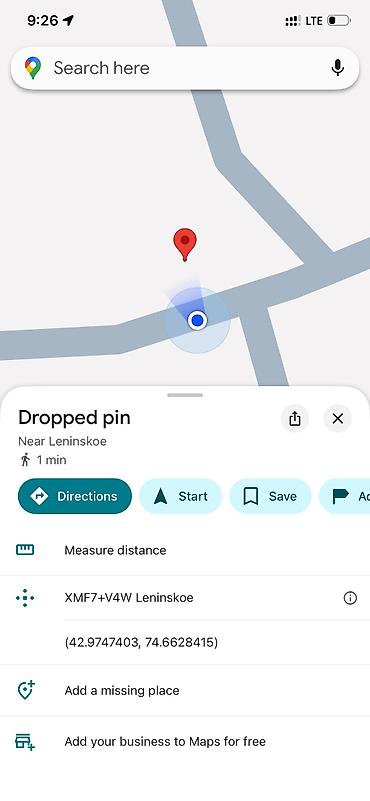Tap the flag chip after Save
Screen dimensions: 370x801
[x=344, y=496]
